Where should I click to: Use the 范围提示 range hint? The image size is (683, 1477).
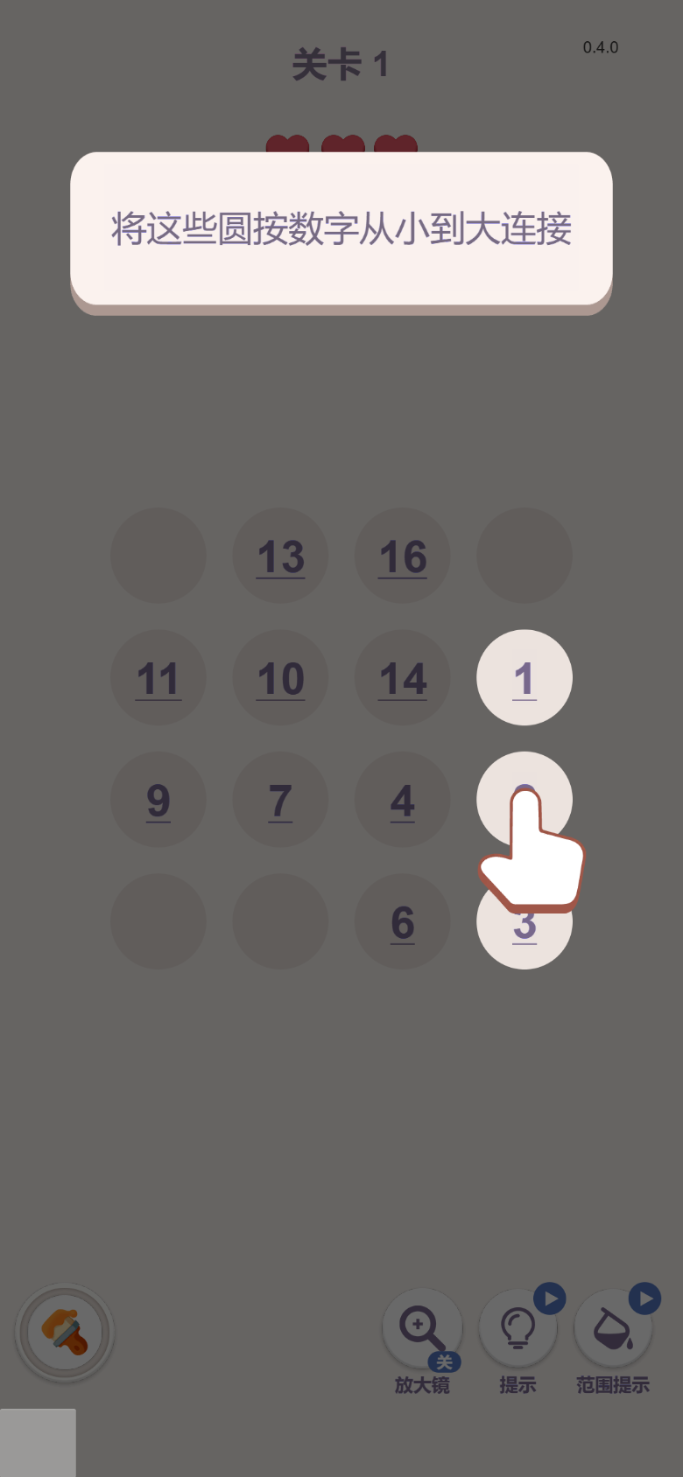point(612,1330)
